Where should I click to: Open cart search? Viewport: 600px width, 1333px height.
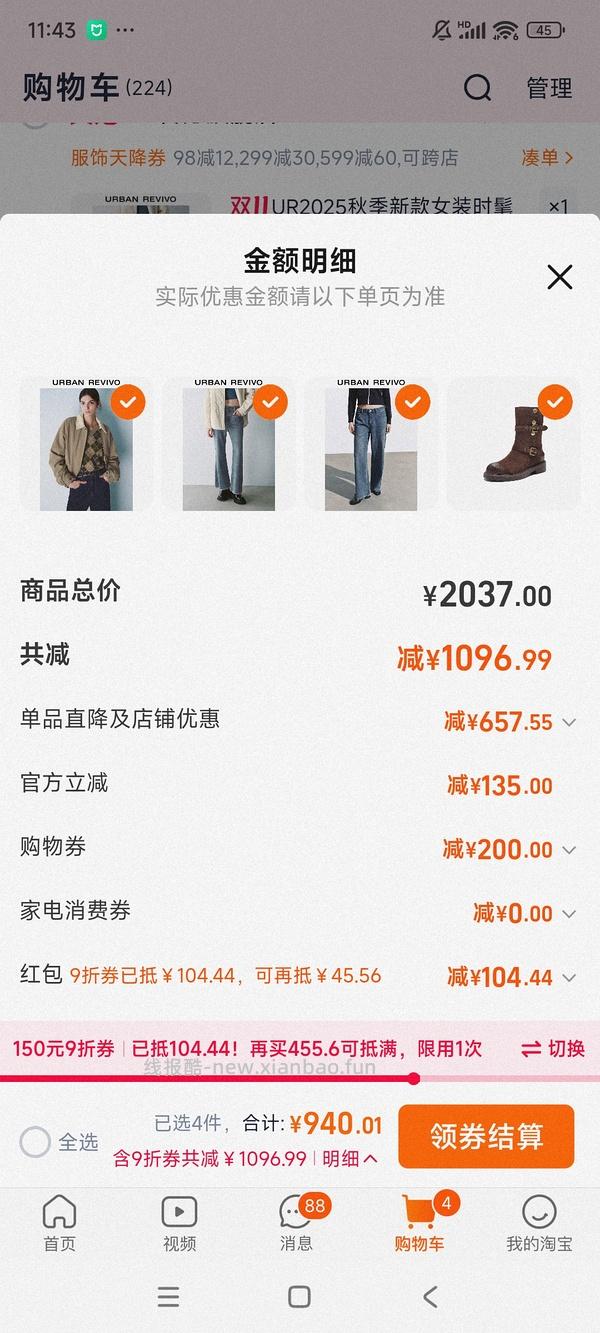[x=478, y=88]
